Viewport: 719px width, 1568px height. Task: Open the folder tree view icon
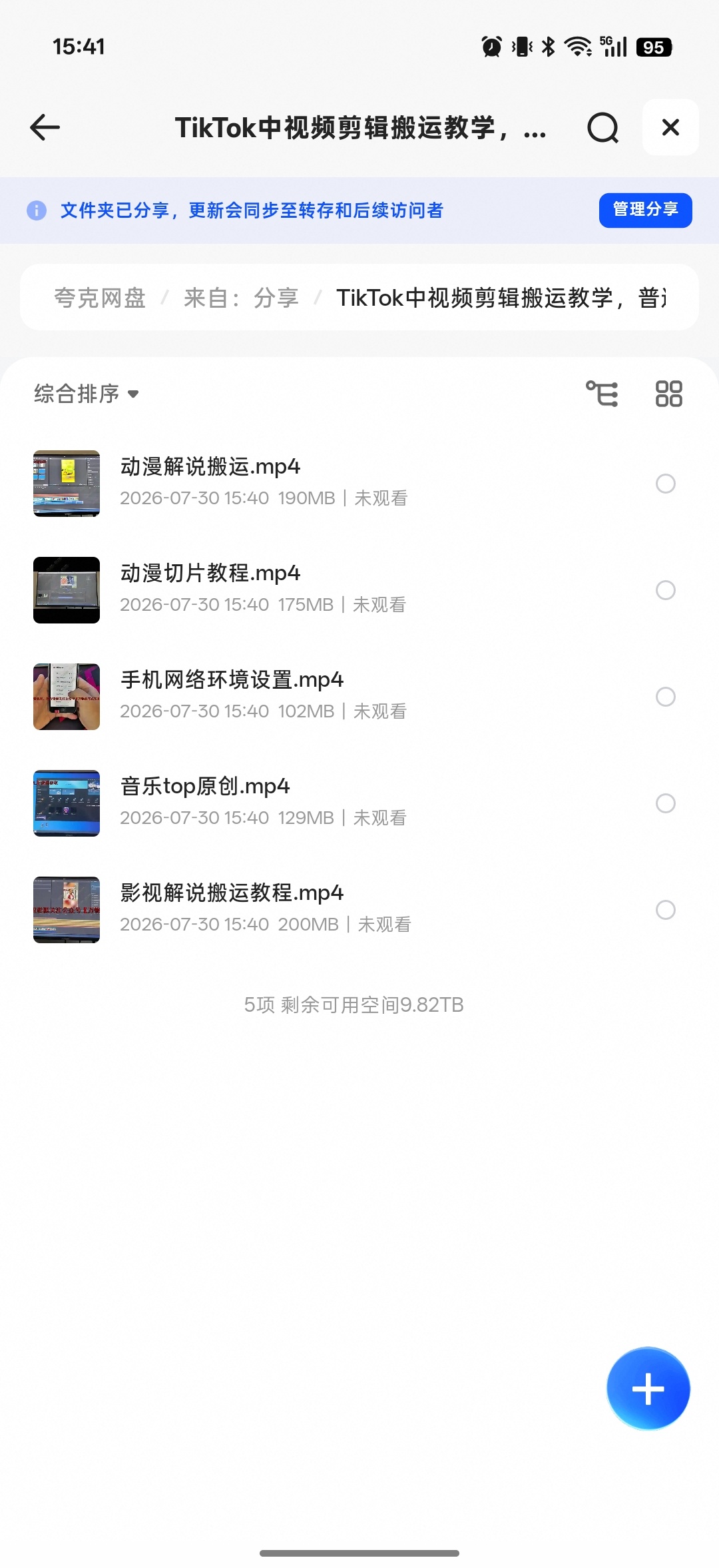602,394
